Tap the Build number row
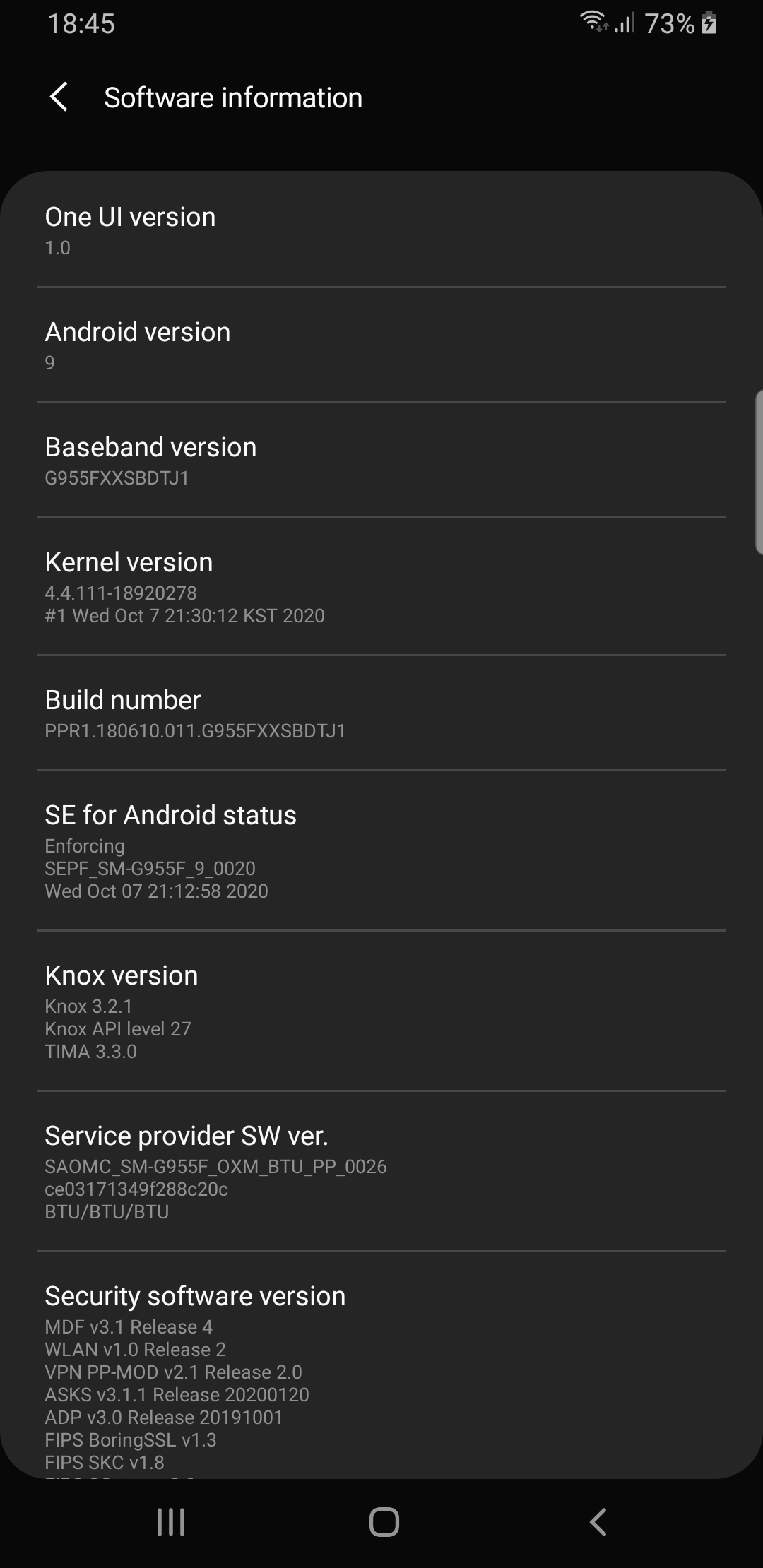Image resolution: width=763 pixels, height=1568 pixels. [x=381, y=713]
